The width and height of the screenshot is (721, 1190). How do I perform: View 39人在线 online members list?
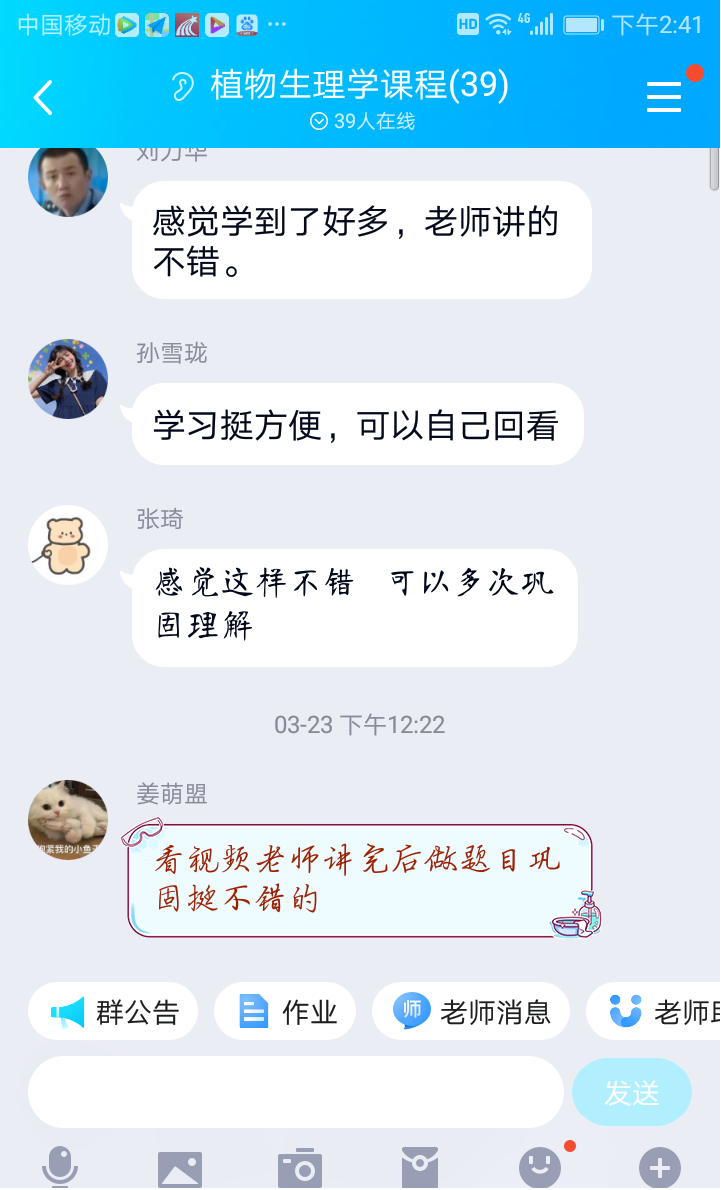point(360,121)
